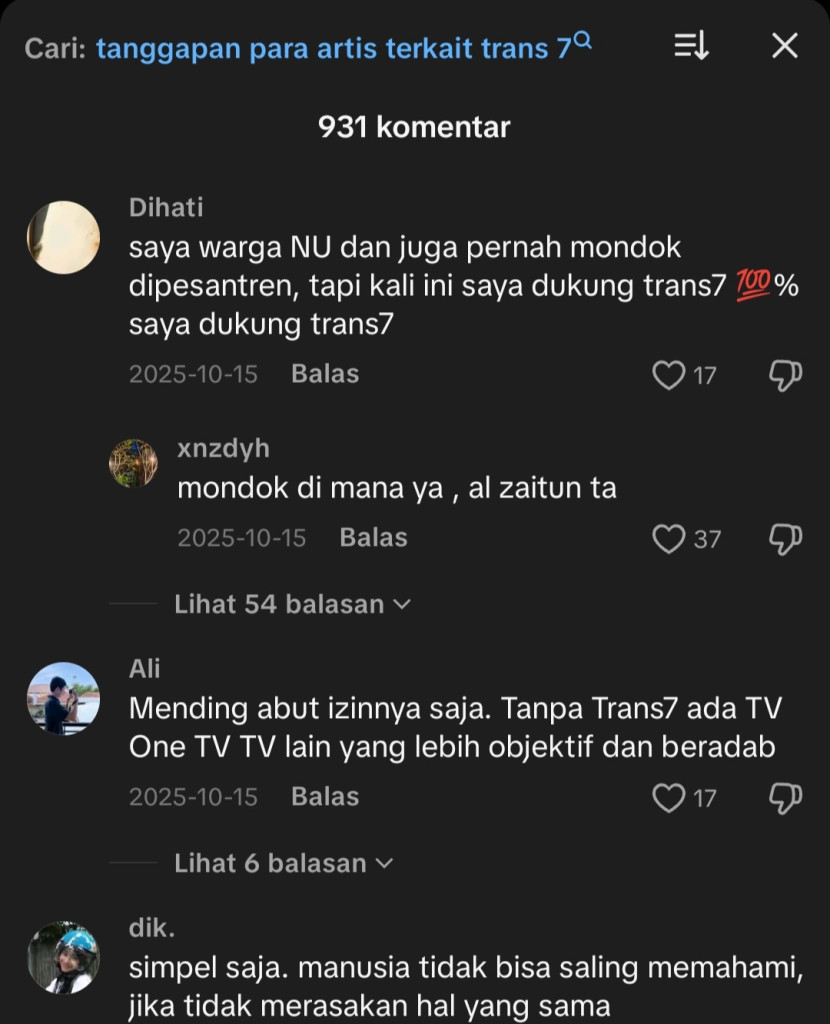Open the profile of username xnzdyh

coord(223,449)
